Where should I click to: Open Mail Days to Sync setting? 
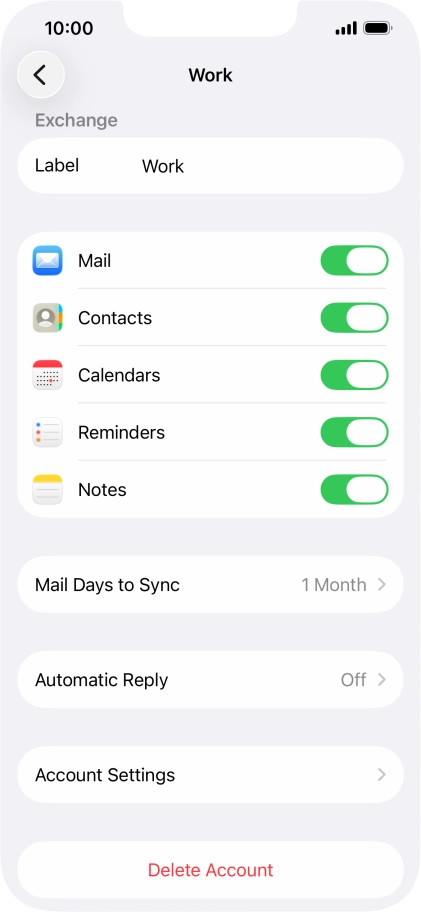point(210,585)
